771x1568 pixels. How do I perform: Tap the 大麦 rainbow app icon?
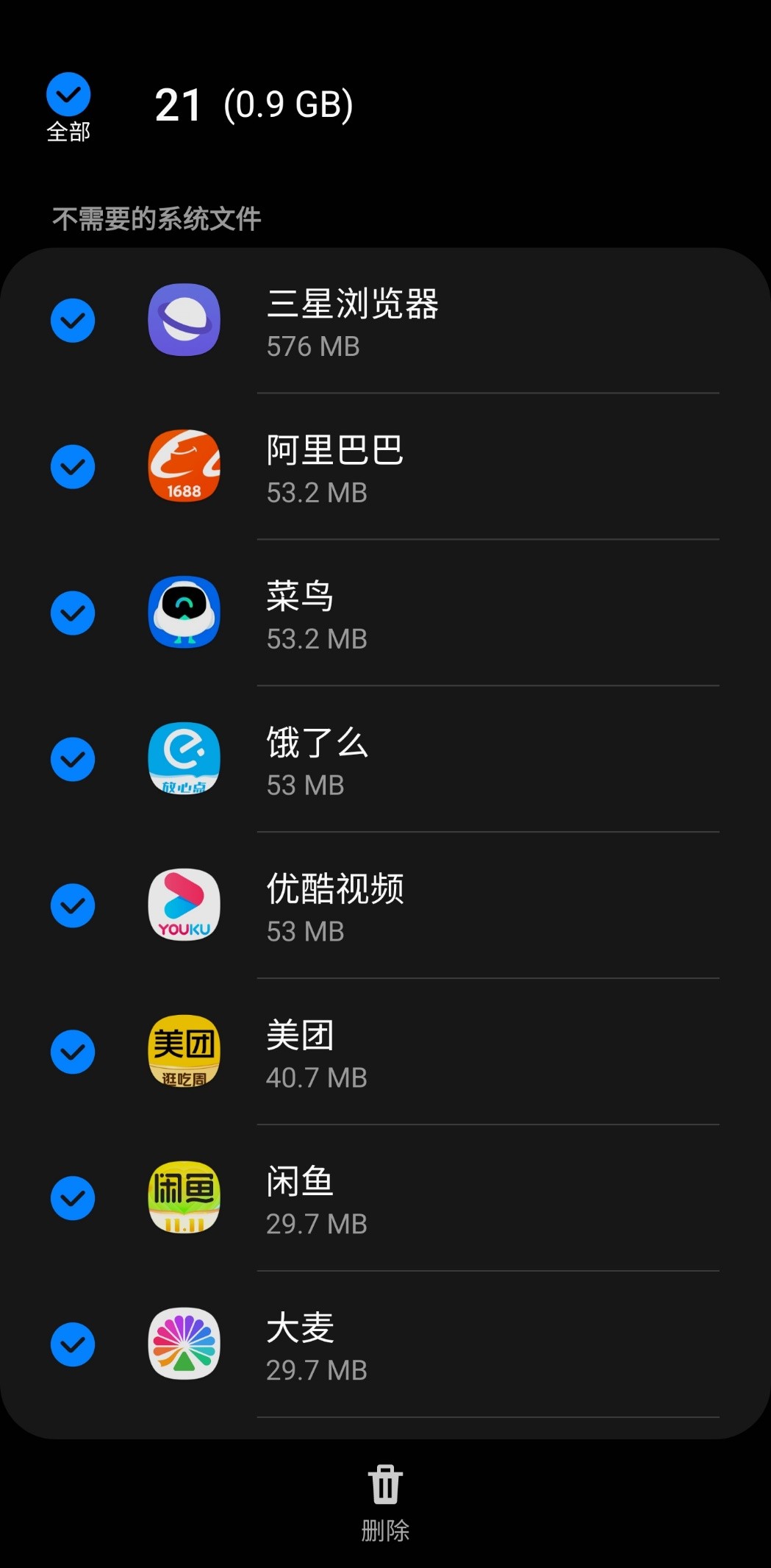point(184,1344)
